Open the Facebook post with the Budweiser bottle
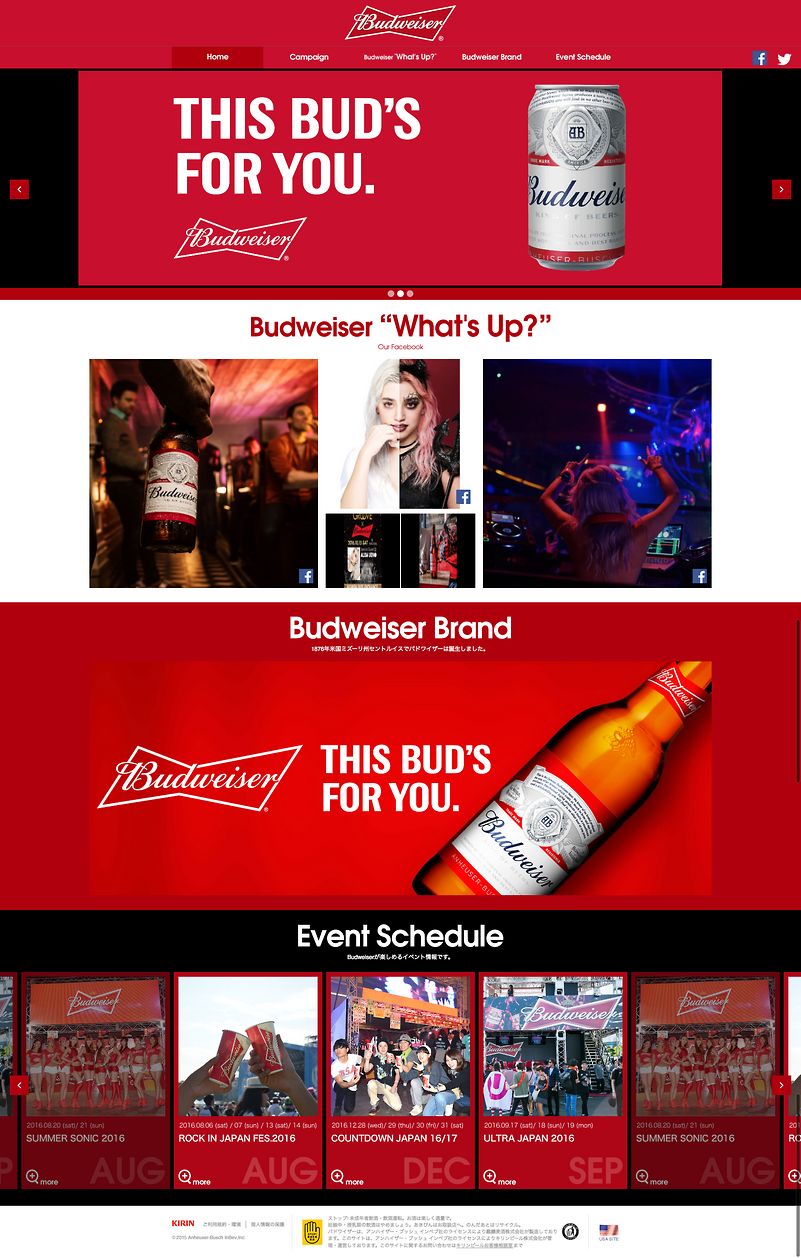Screen dimensions: 801x1258 [x=203, y=473]
